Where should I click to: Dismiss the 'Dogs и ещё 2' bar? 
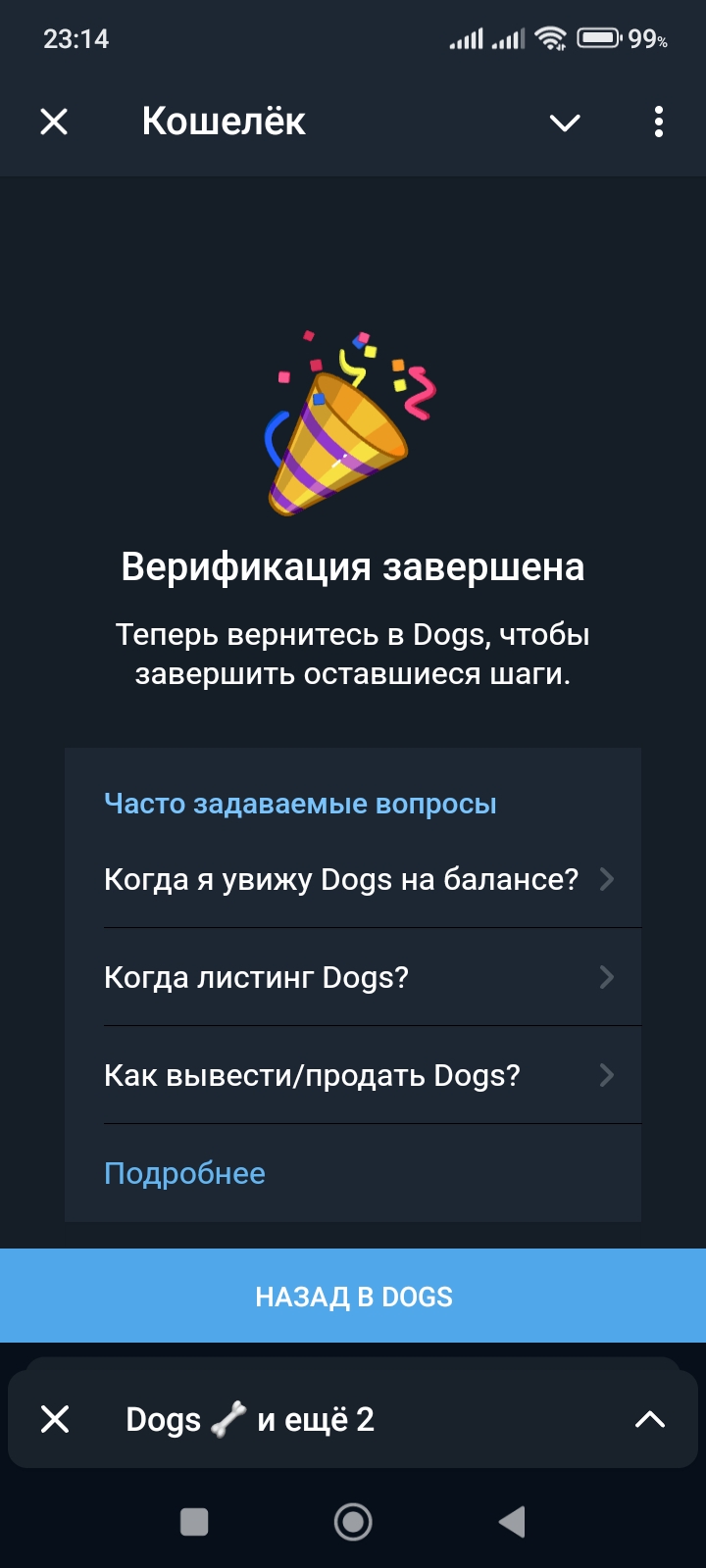click(55, 1419)
